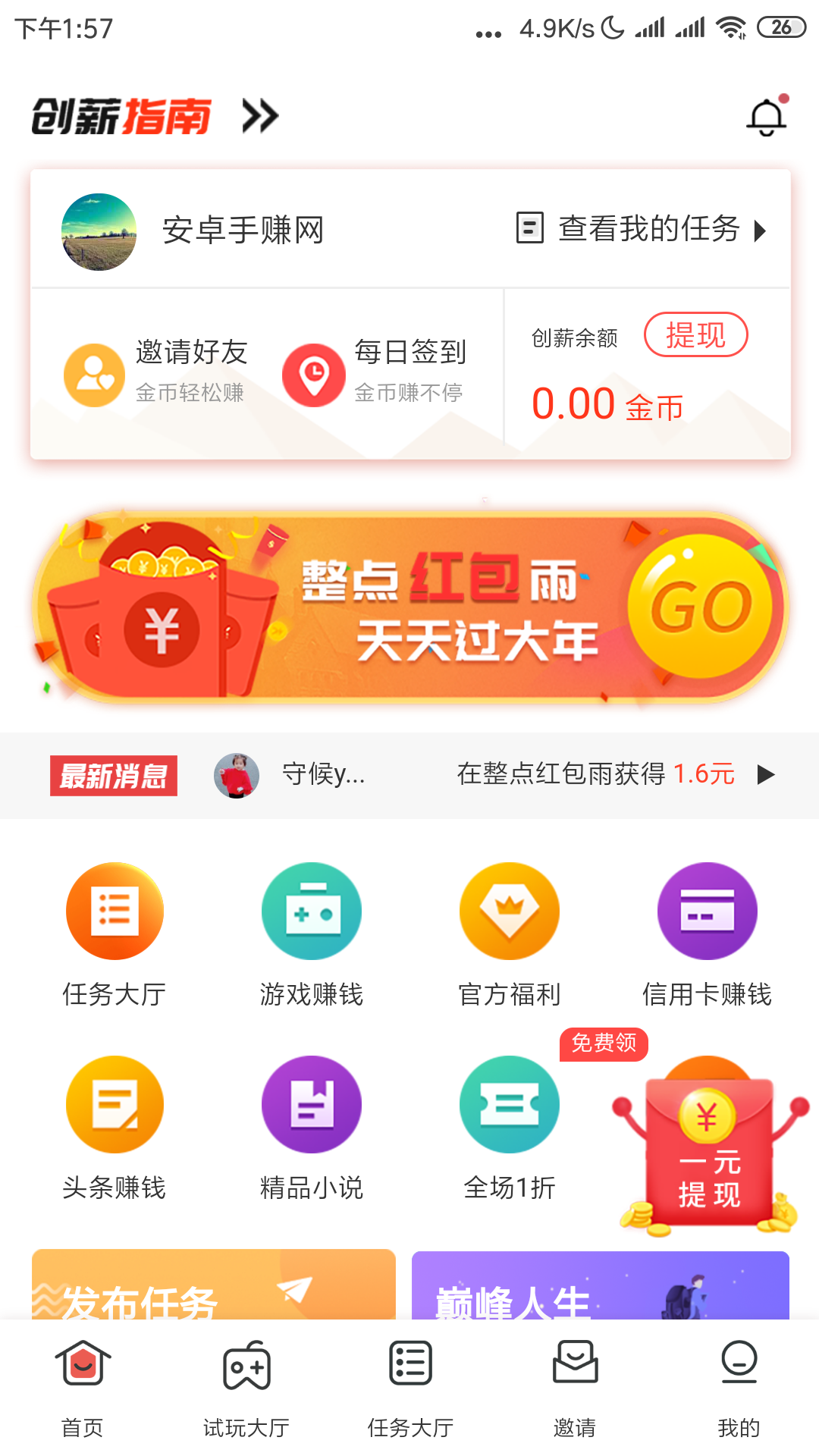Screen dimensions: 819x1456
Task: Expand the 最新消息 news ticker arrow
Action: [x=766, y=774]
